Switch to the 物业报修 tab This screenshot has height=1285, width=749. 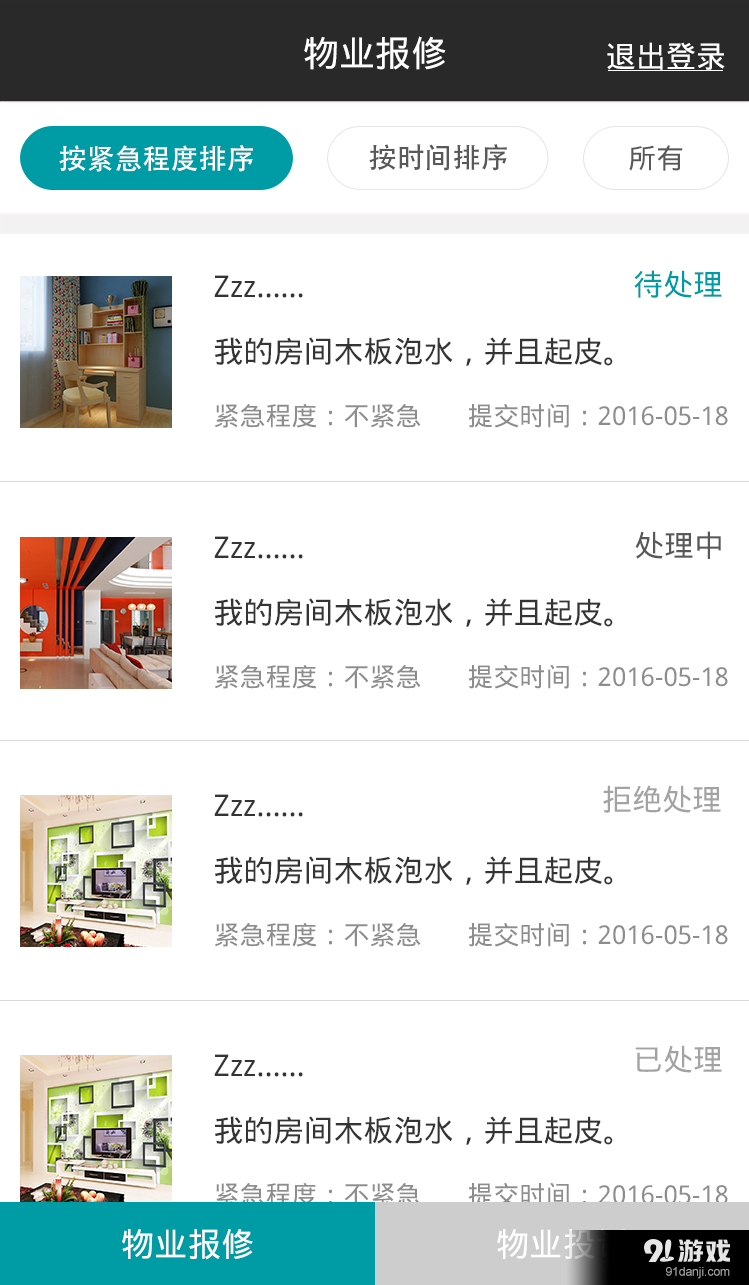pos(186,1243)
